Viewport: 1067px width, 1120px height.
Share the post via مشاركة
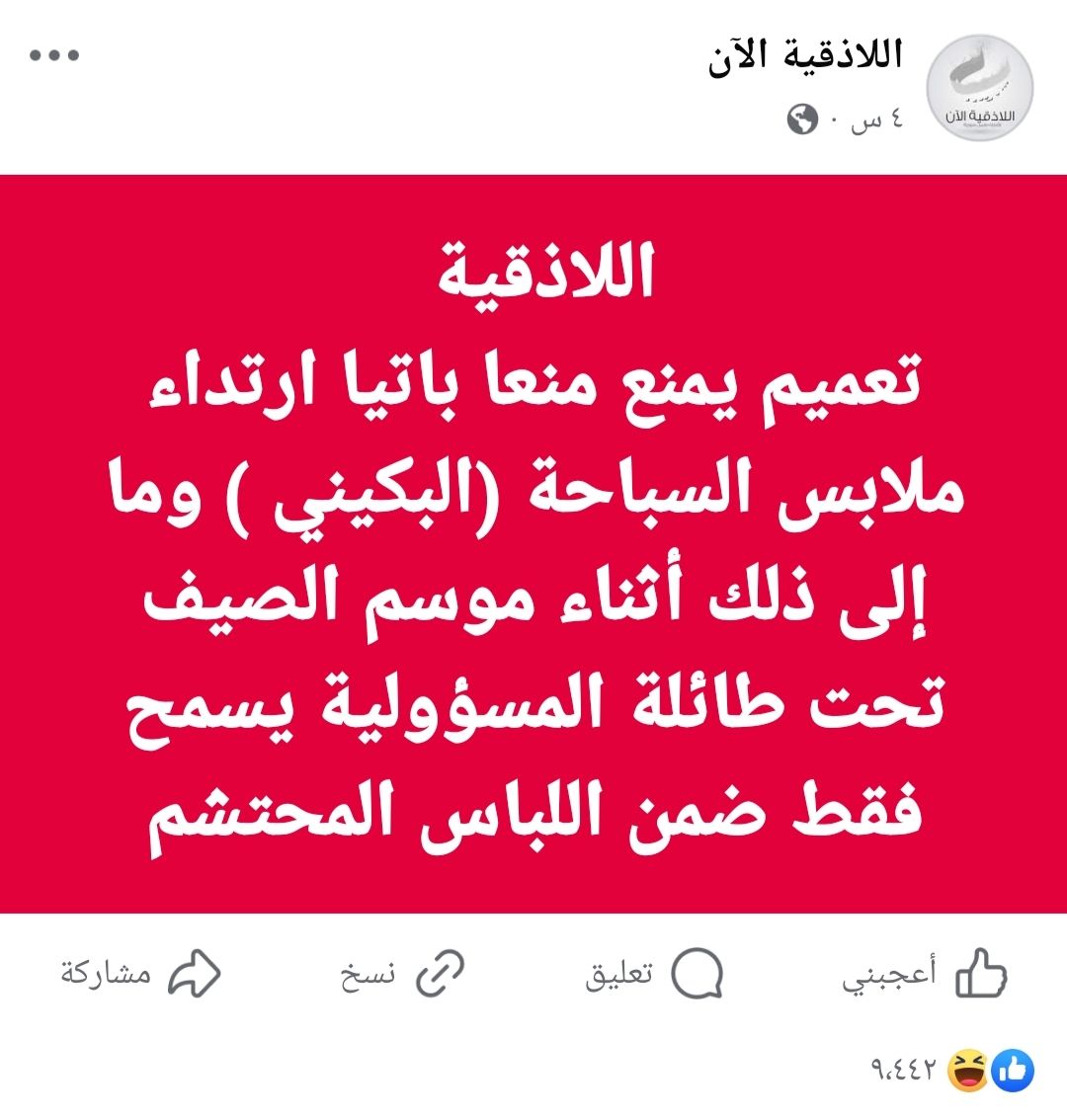tap(141, 975)
